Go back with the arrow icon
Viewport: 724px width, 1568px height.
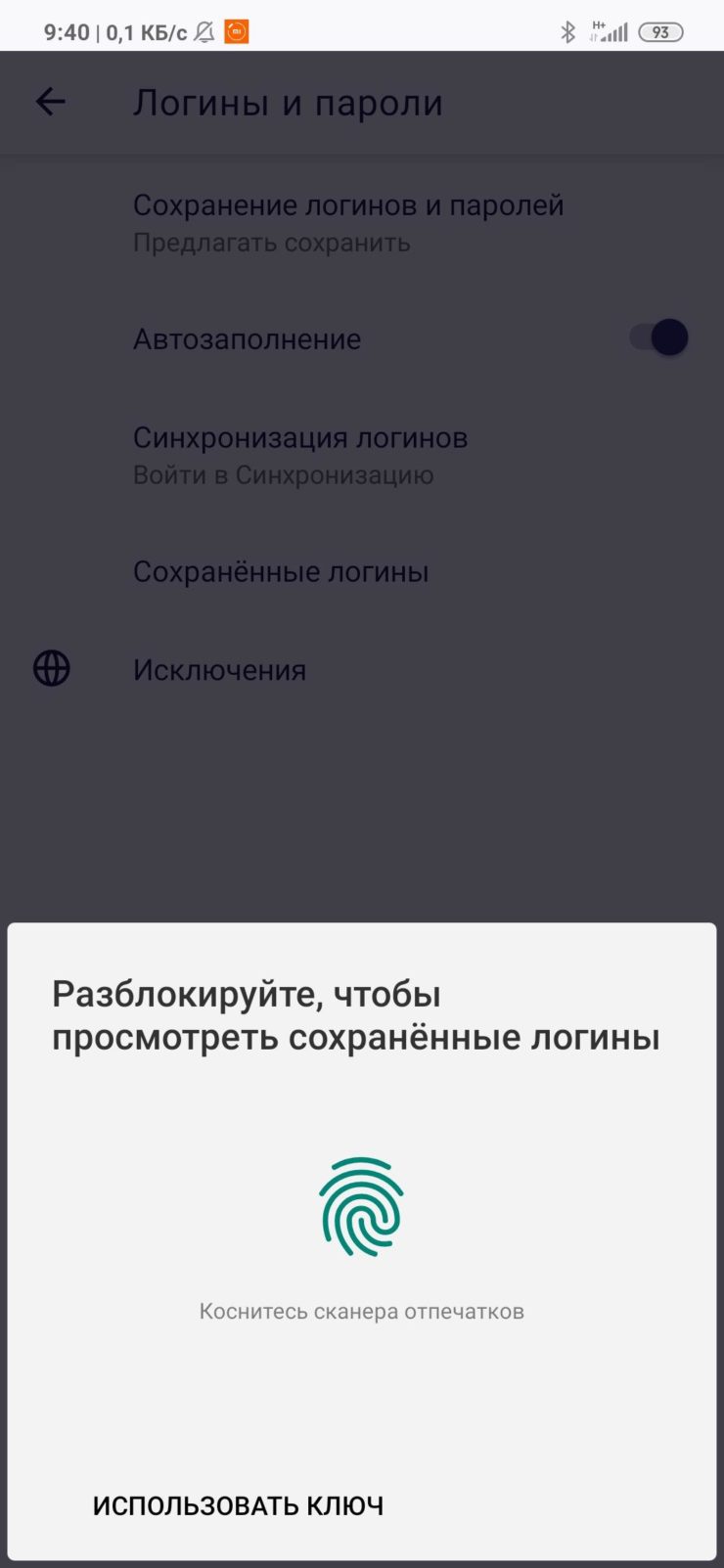click(51, 102)
